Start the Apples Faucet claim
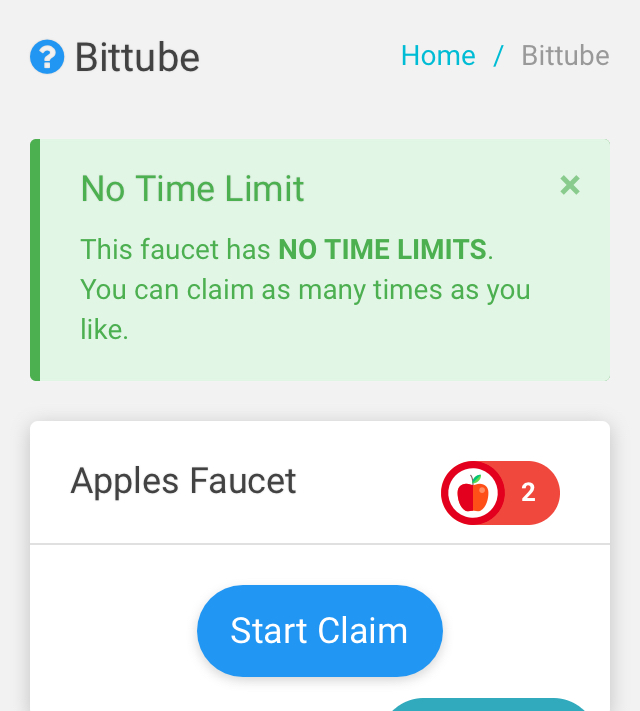The image size is (640, 711). pos(319,631)
